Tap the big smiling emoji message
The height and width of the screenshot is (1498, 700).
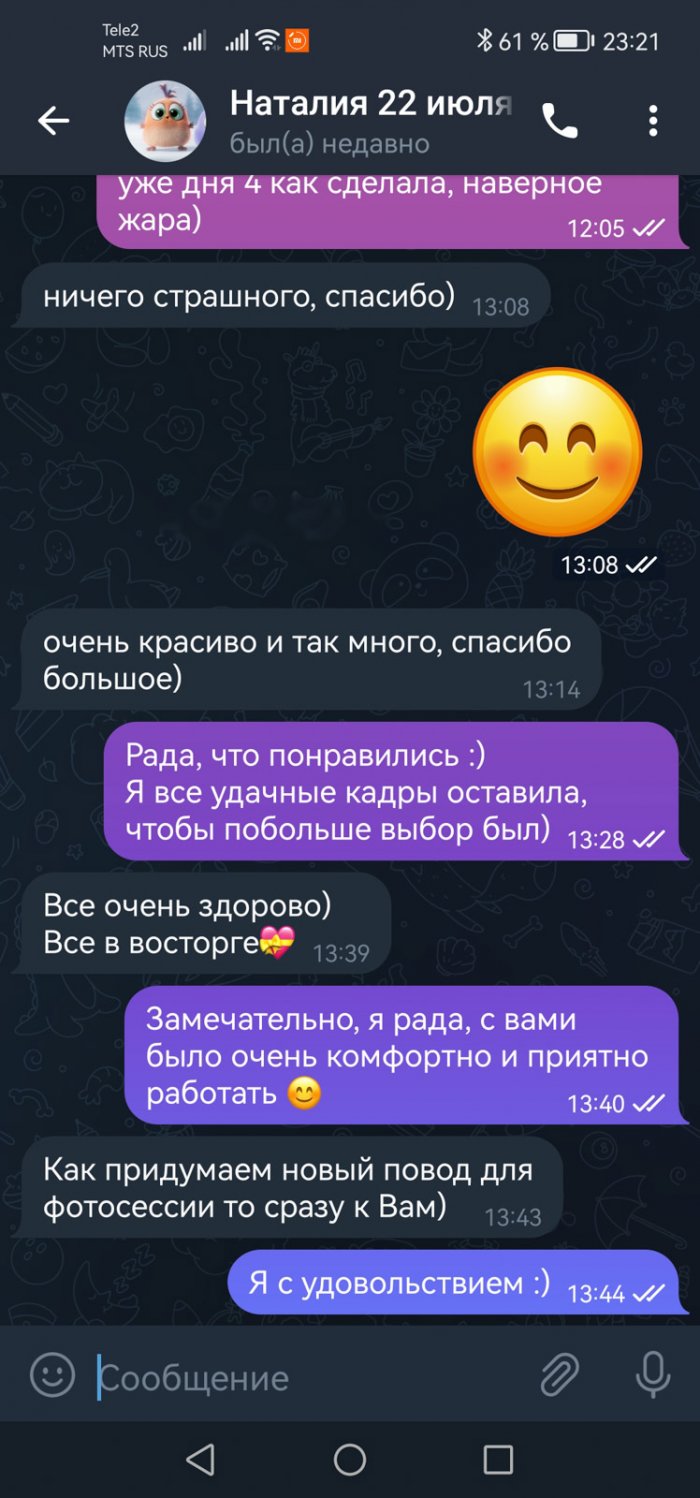click(557, 452)
